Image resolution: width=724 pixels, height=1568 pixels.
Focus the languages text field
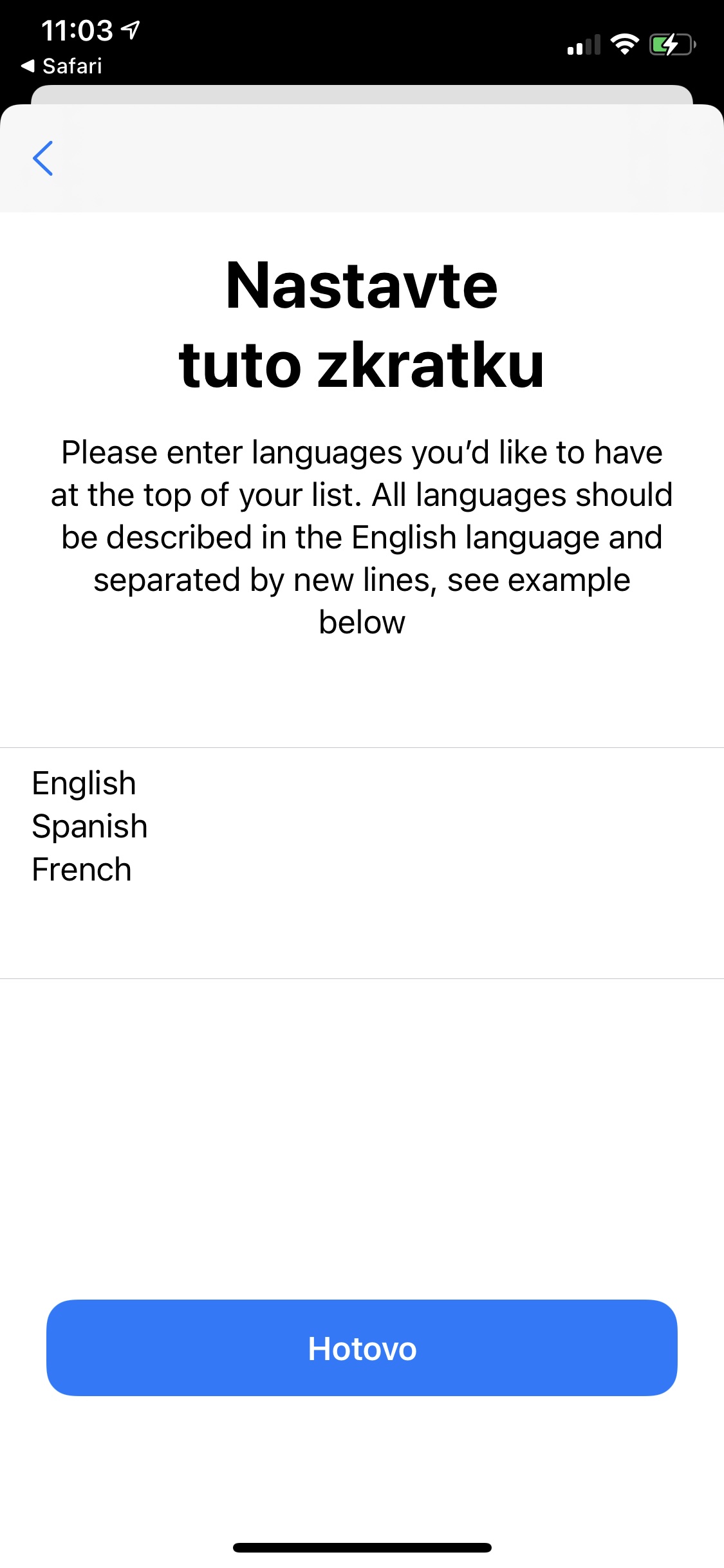pyautogui.click(x=362, y=863)
